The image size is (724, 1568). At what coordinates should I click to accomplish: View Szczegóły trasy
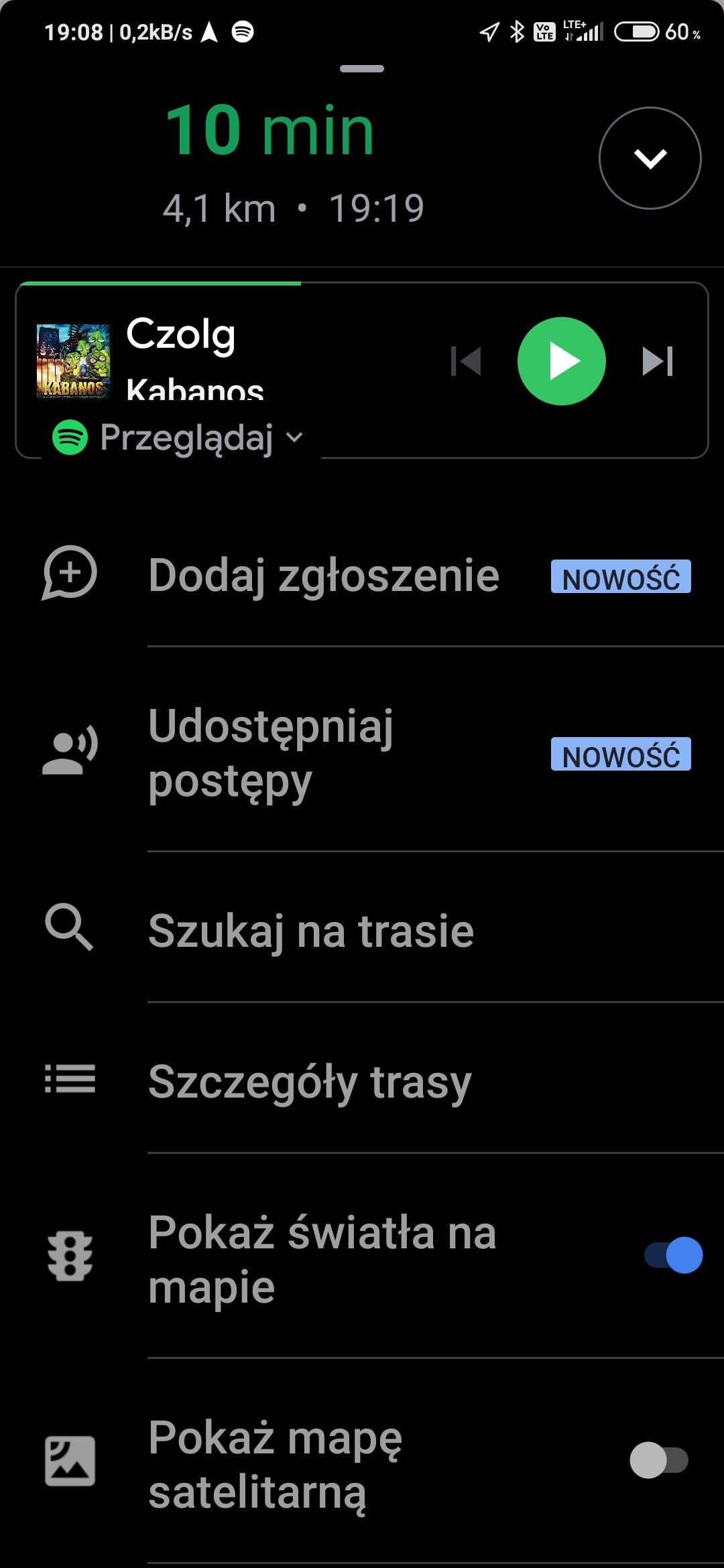(x=310, y=1081)
